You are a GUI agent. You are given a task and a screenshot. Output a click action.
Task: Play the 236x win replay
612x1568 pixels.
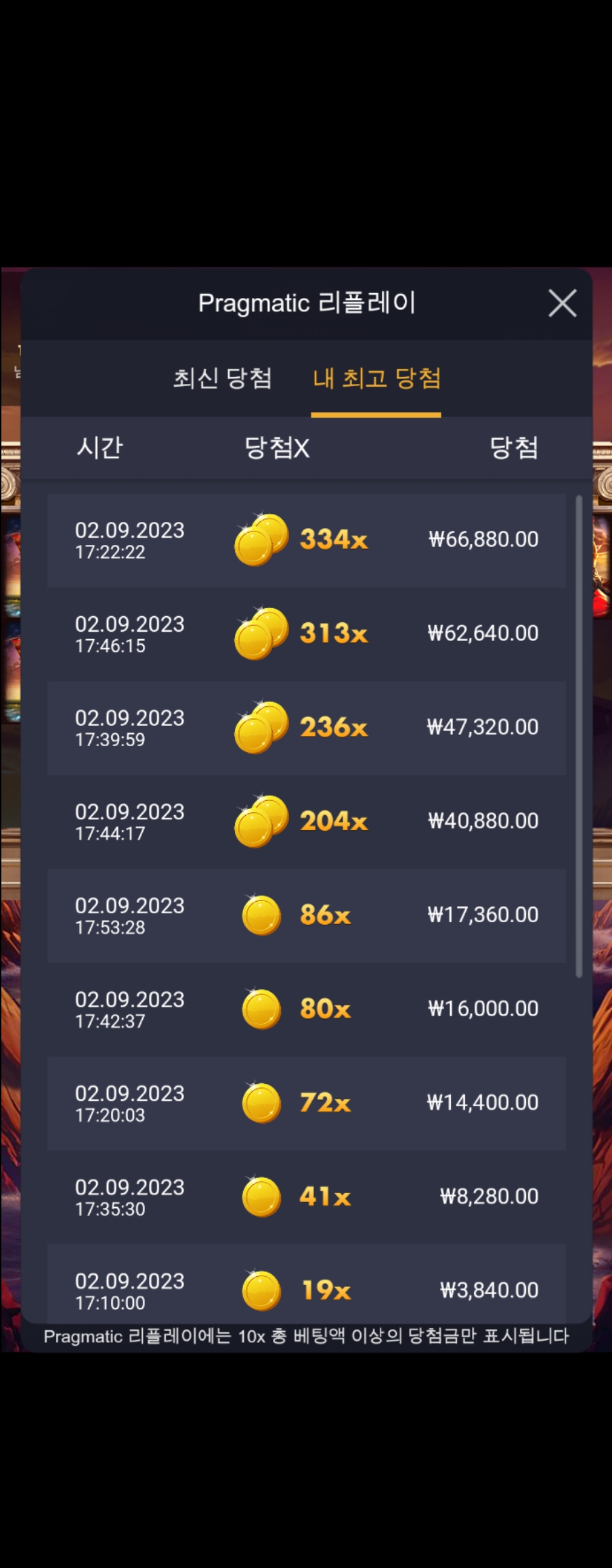click(307, 728)
